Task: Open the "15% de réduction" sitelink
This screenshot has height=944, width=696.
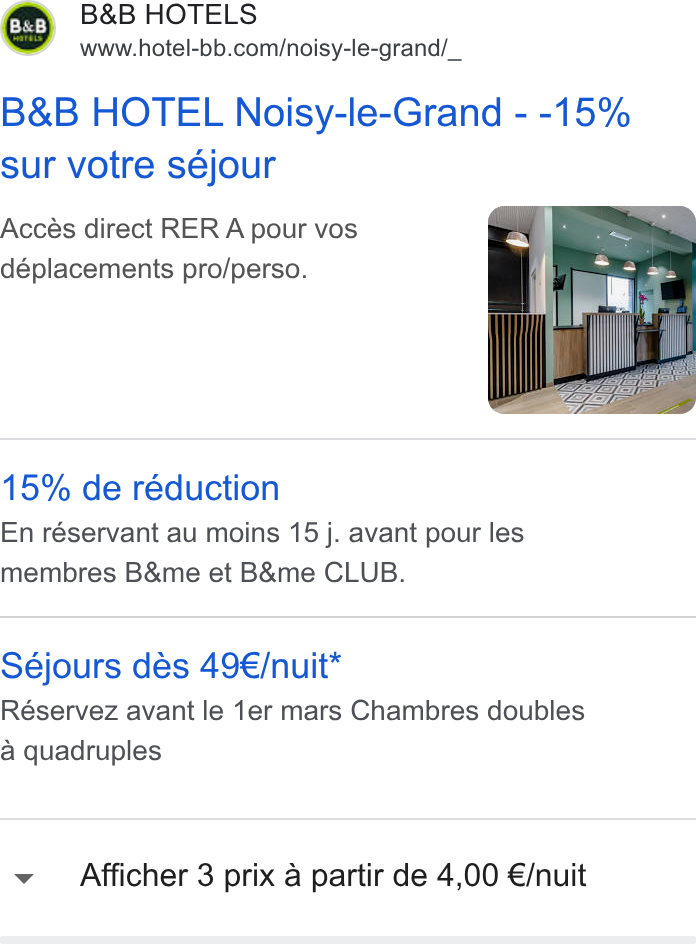Action: click(140, 488)
